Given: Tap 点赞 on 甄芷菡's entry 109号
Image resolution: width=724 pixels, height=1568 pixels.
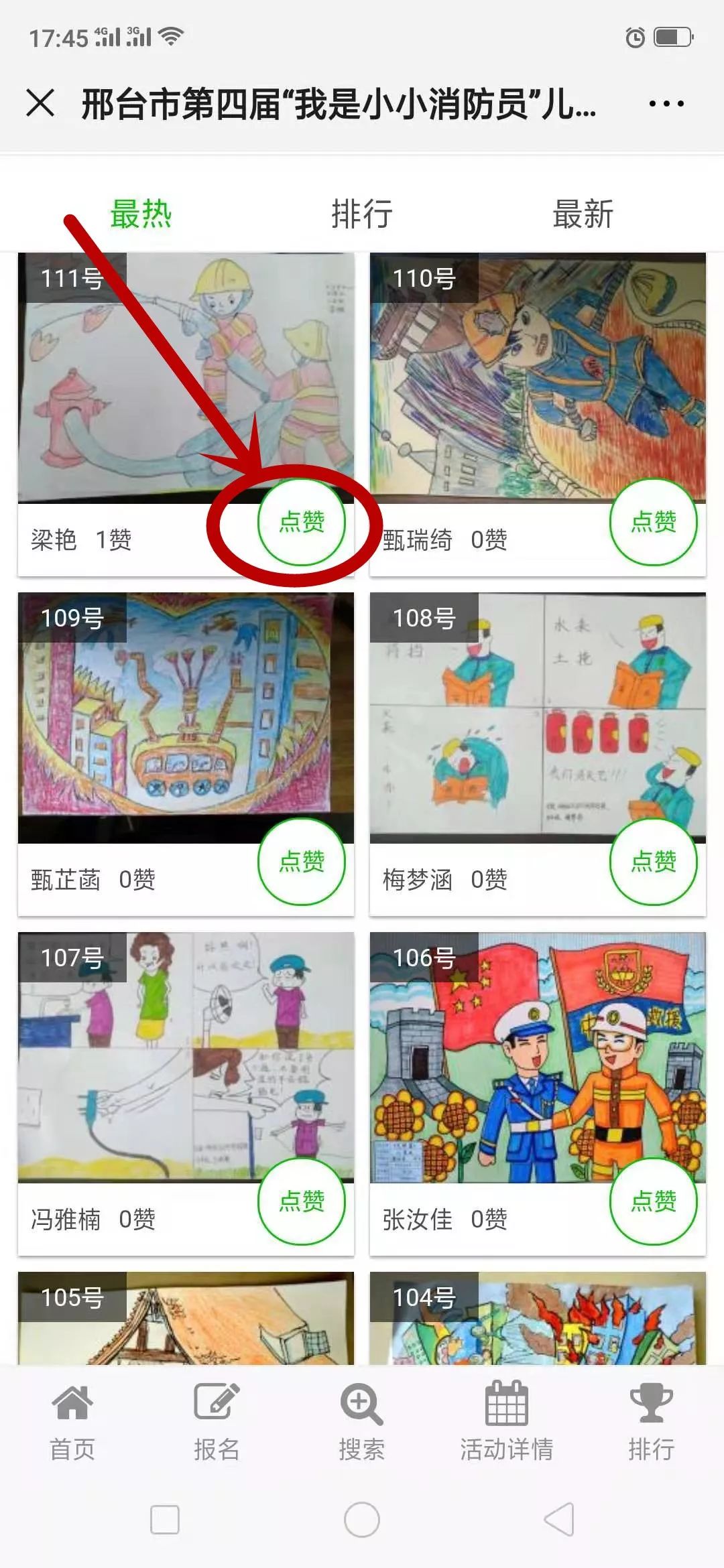Looking at the screenshot, I should tap(302, 862).
